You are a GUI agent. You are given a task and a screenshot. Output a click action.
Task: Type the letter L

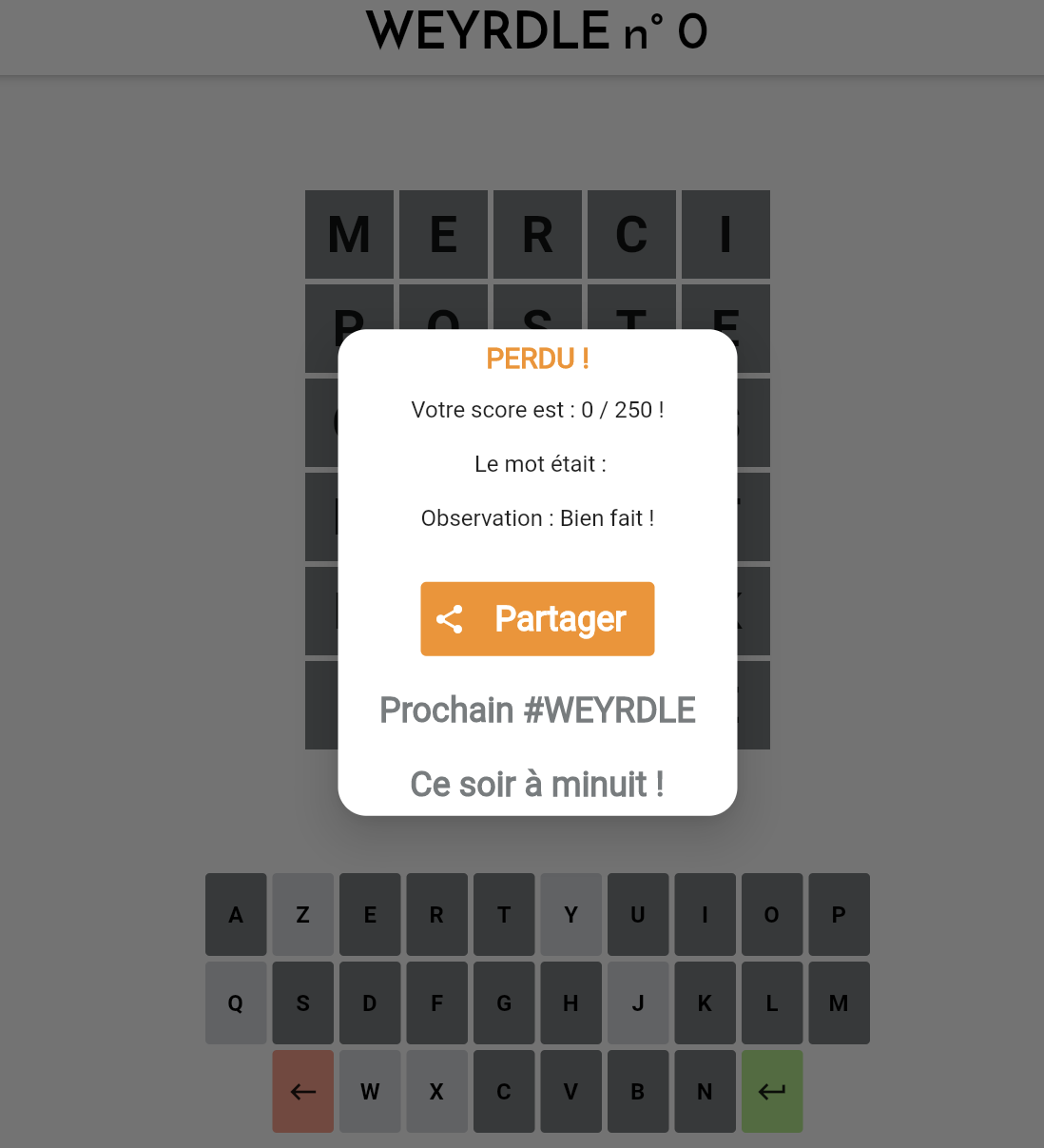(772, 1002)
